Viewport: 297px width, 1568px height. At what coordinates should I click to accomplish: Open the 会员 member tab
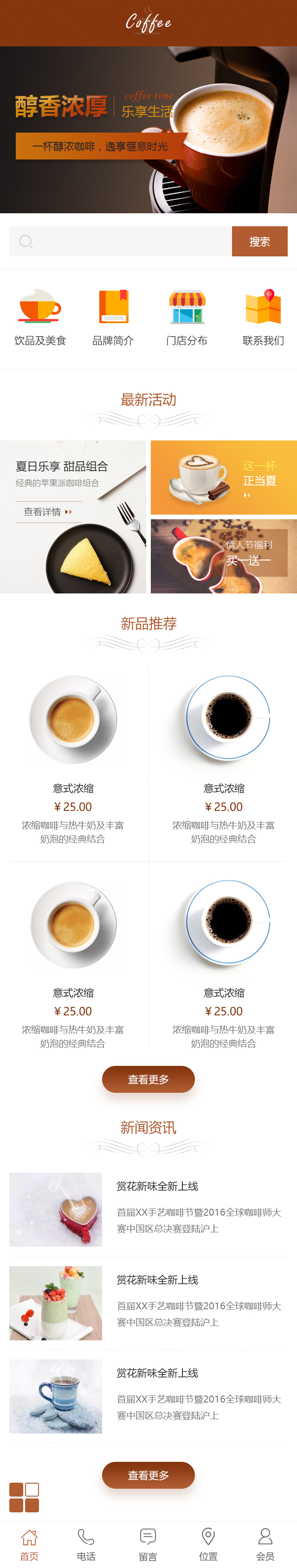[x=265, y=1544]
